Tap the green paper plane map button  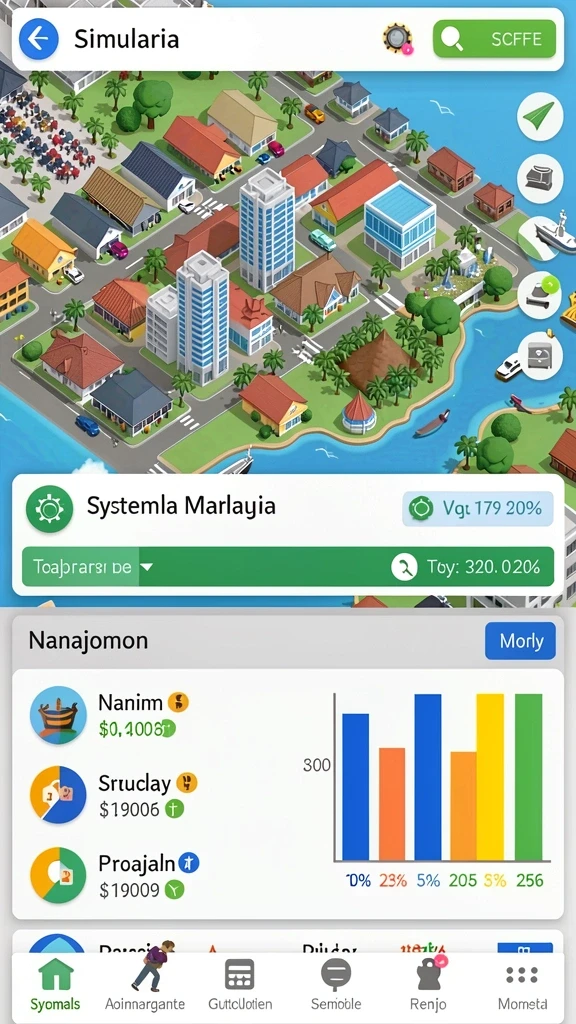click(x=539, y=116)
